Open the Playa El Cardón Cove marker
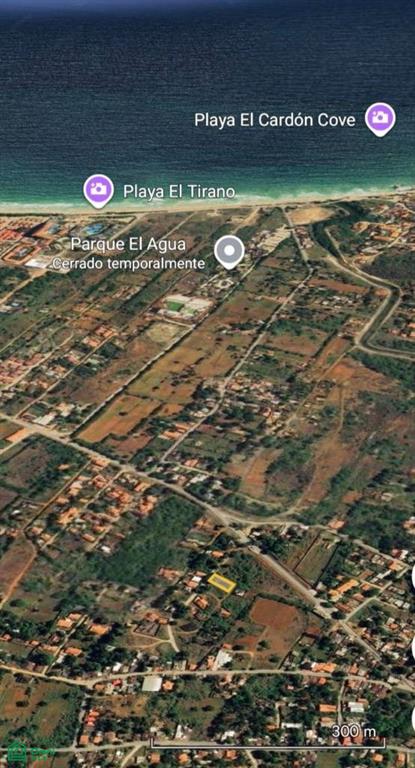Viewport: 415px width, 768px height. point(380,119)
